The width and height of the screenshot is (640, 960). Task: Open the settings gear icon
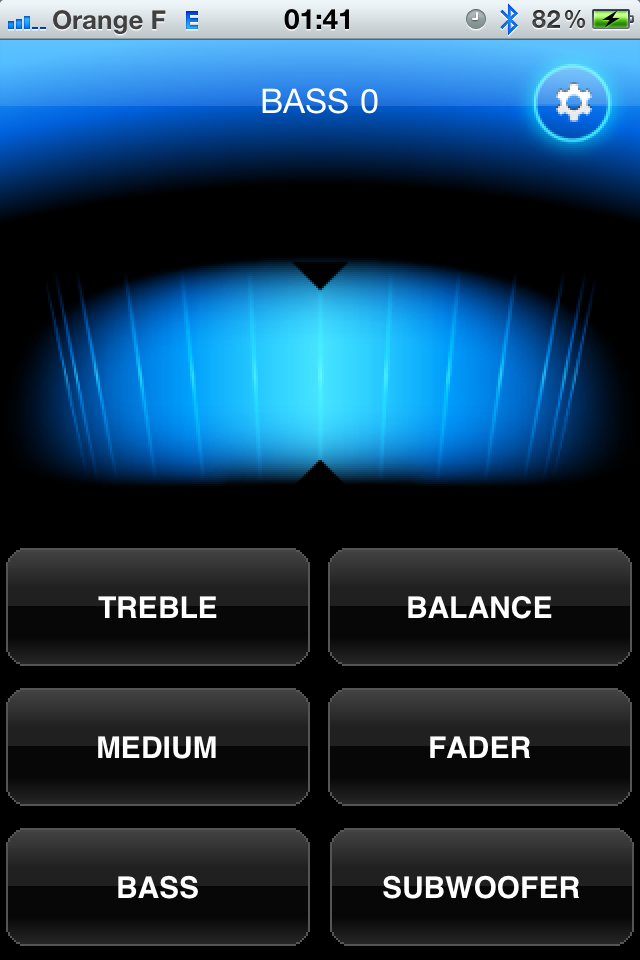[573, 103]
